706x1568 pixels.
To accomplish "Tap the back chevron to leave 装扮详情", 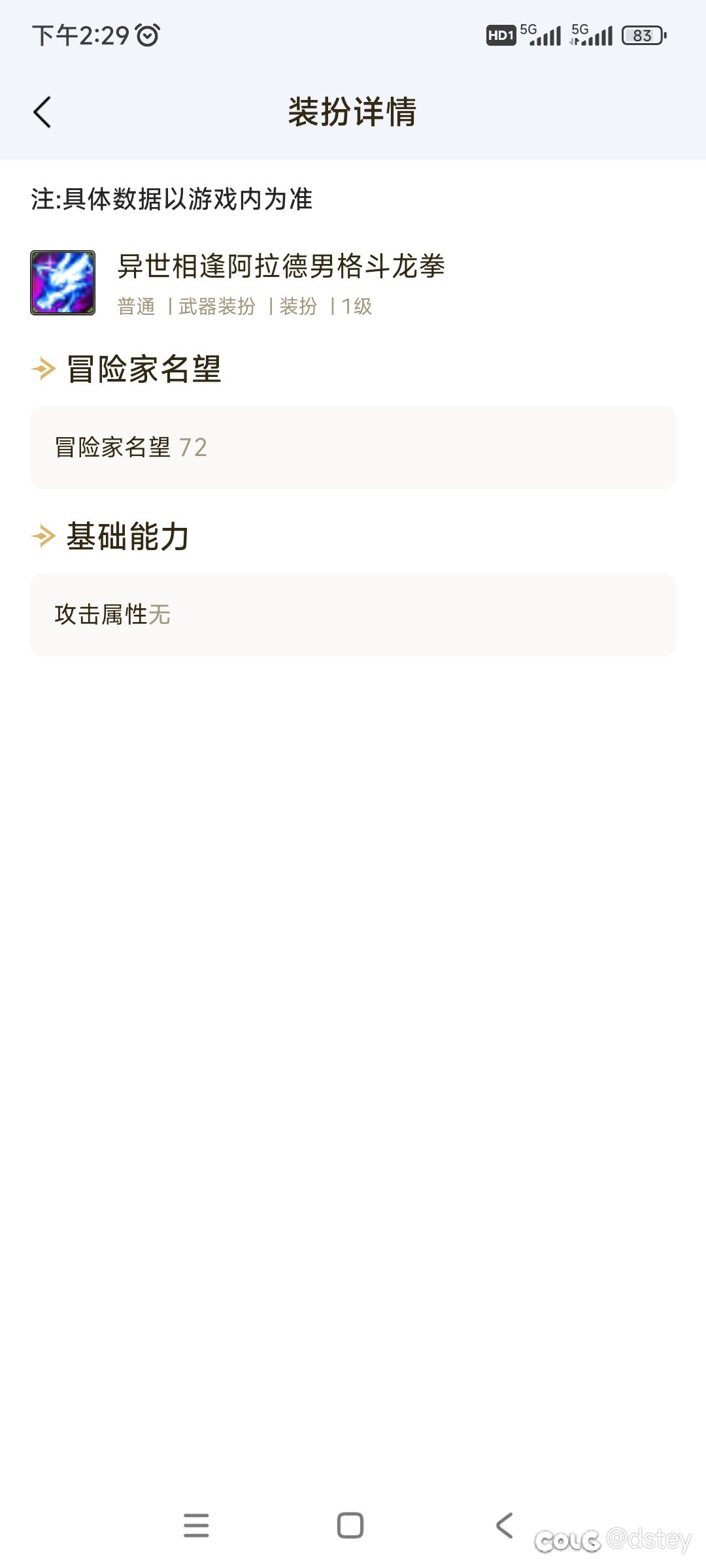I will coord(42,111).
